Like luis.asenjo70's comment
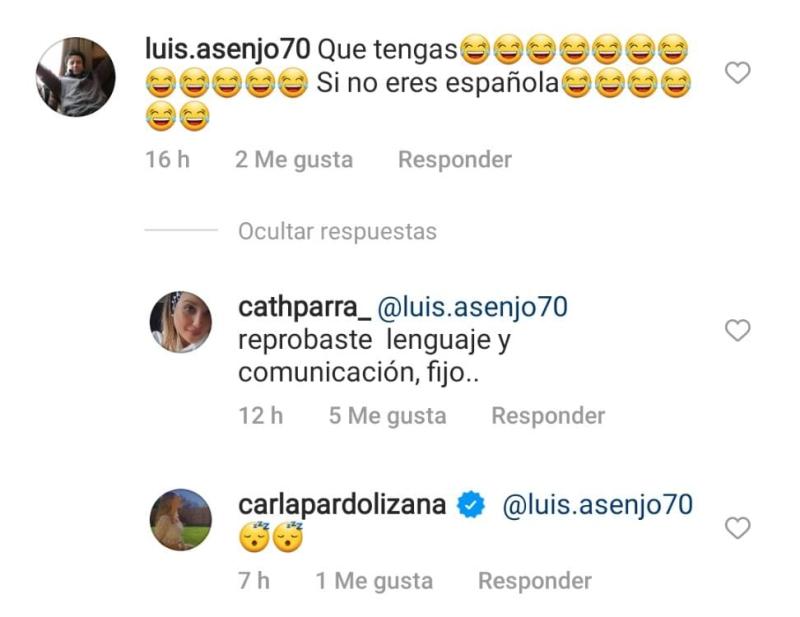 click(737, 73)
